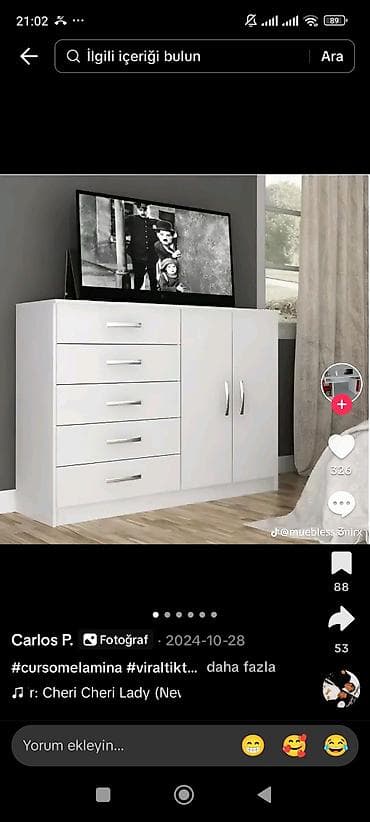
Task: Follow the creator with the red plus
Action: (342, 405)
